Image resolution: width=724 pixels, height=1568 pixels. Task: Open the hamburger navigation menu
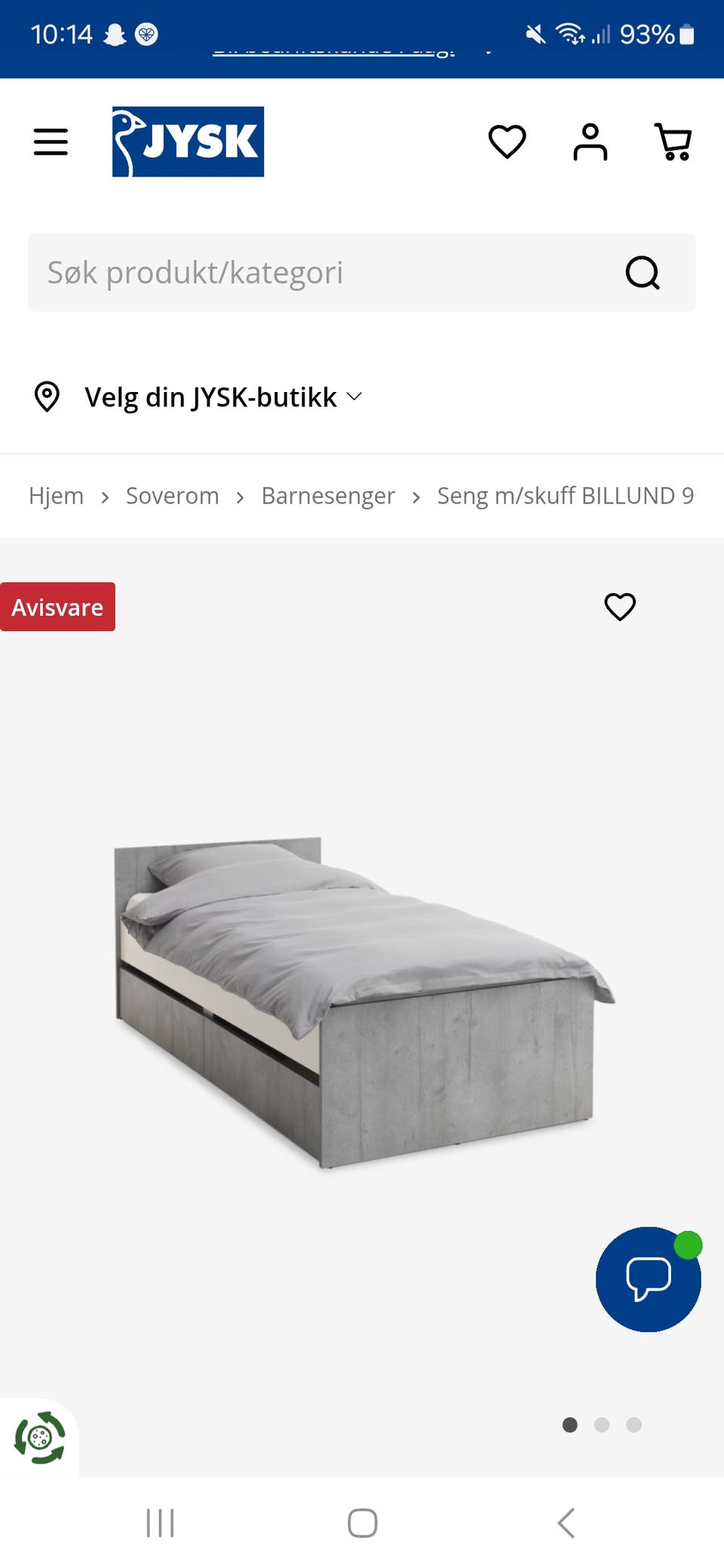51,141
